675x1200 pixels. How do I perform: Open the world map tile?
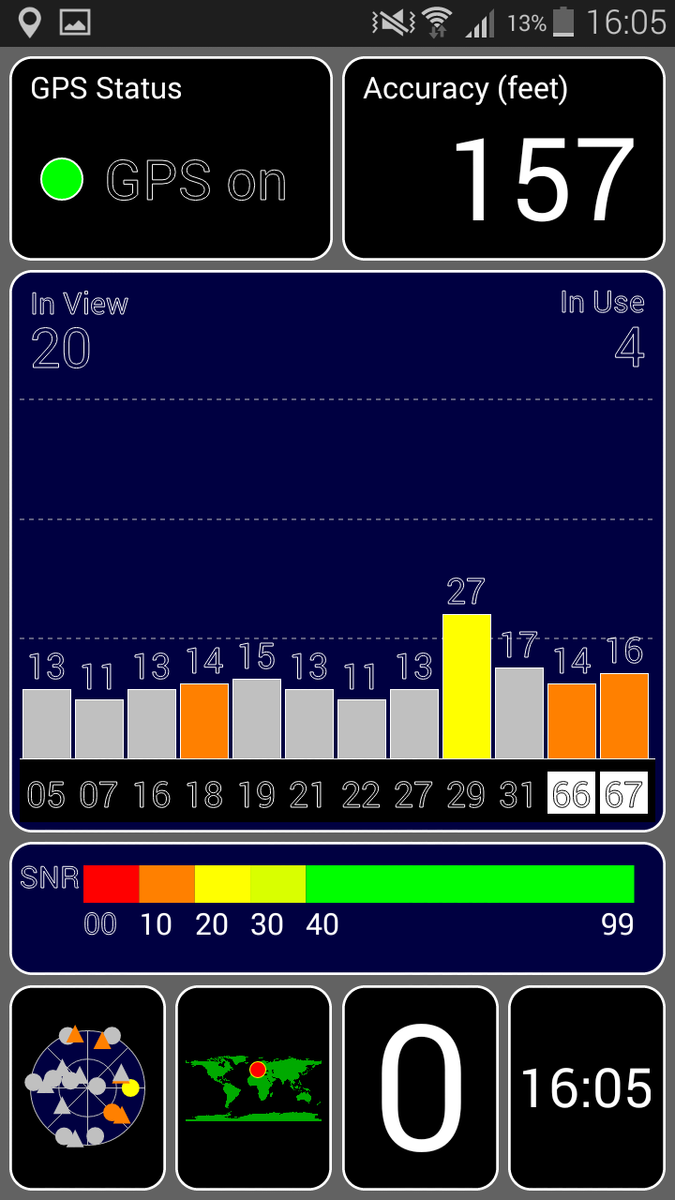pos(253,1087)
